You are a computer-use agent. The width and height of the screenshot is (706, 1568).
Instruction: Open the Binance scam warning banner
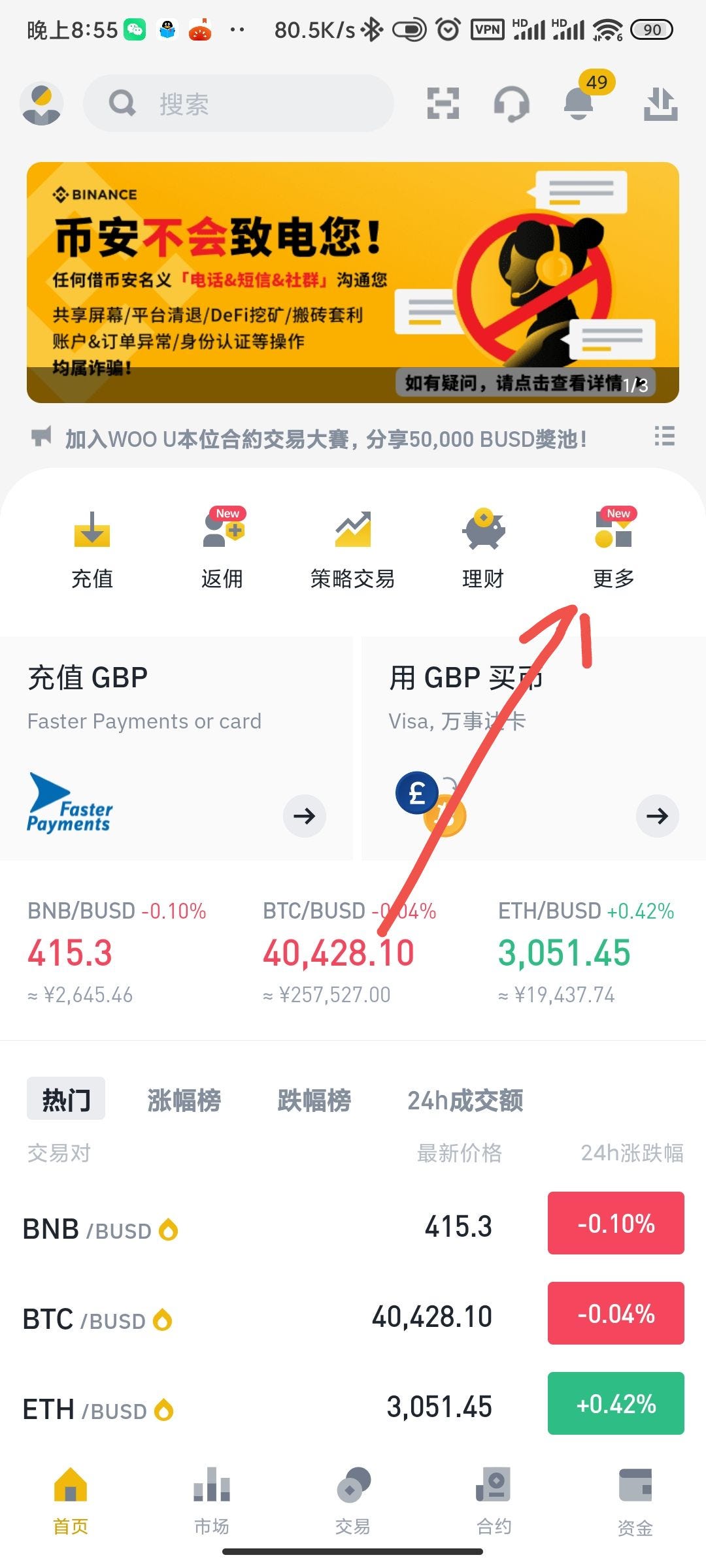point(353,282)
